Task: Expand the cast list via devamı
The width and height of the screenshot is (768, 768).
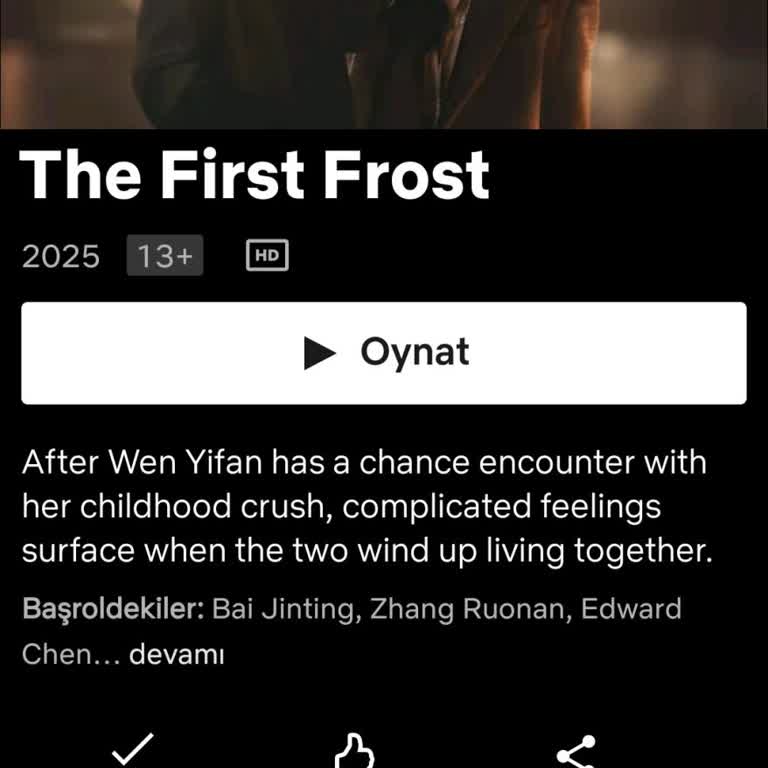Action: 177,655
